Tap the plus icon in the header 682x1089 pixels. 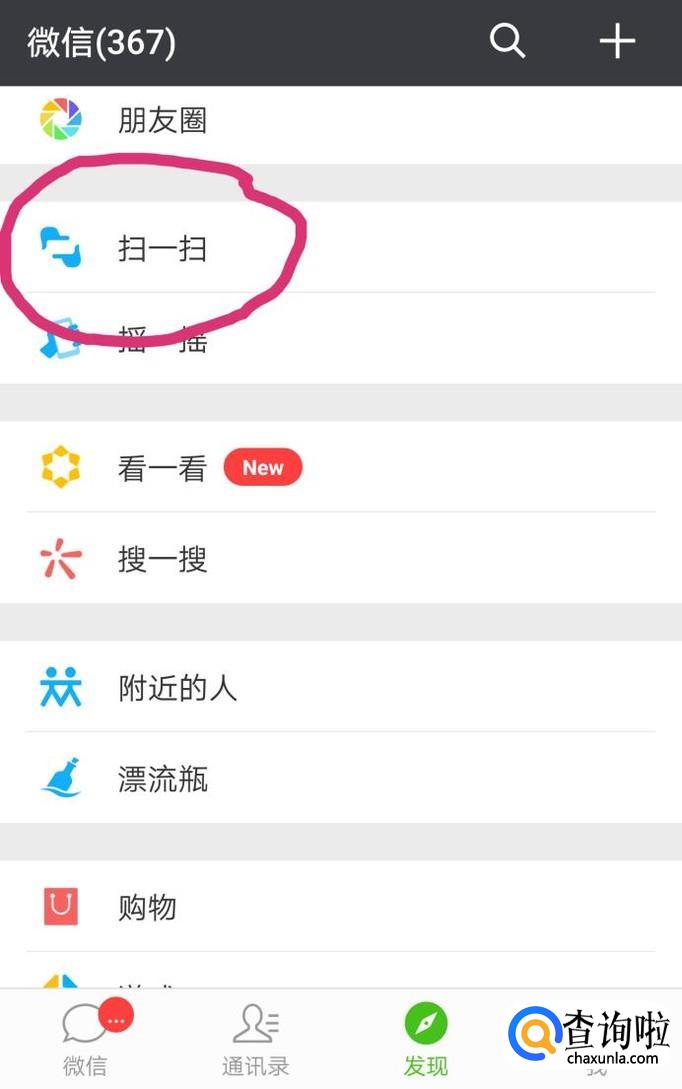click(x=617, y=42)
